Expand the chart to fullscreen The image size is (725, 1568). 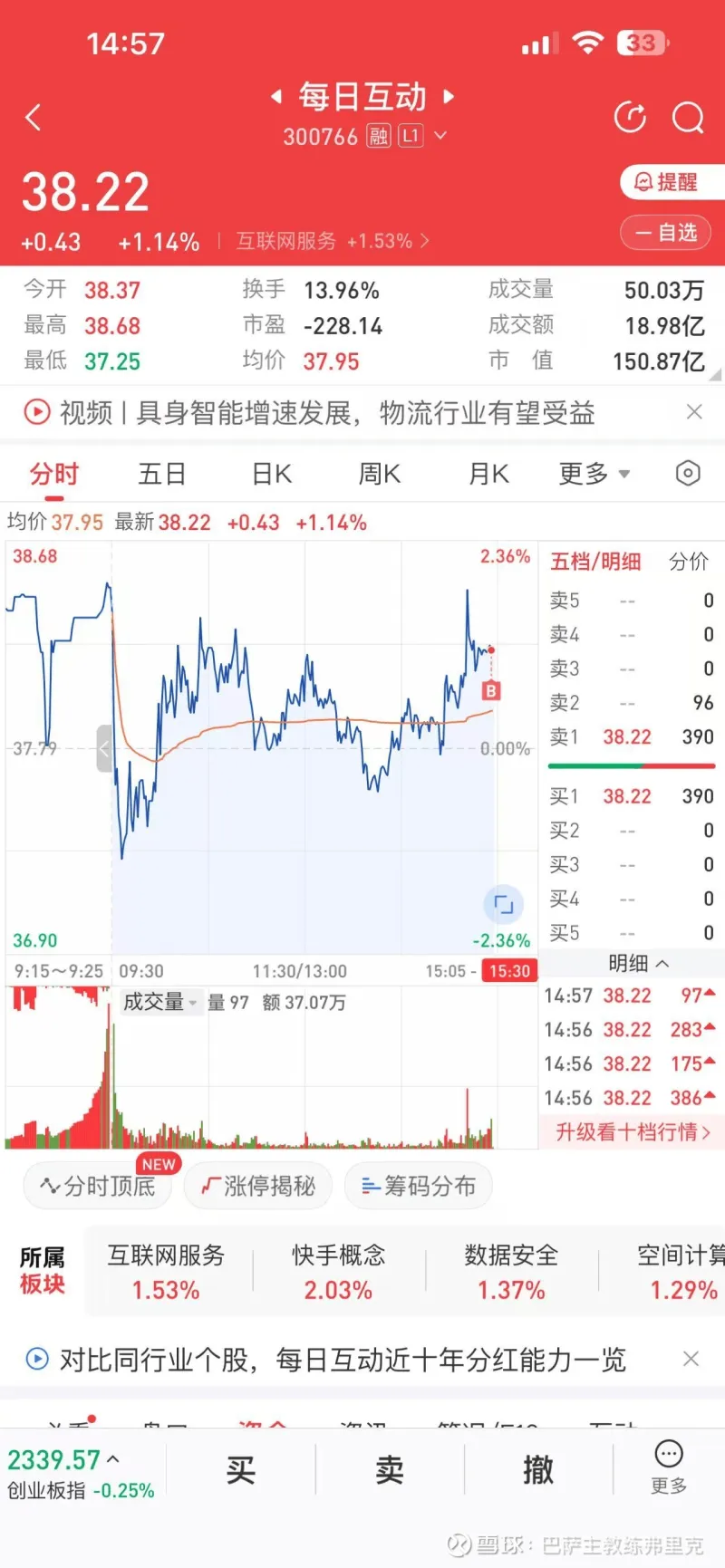pos(503,904)
